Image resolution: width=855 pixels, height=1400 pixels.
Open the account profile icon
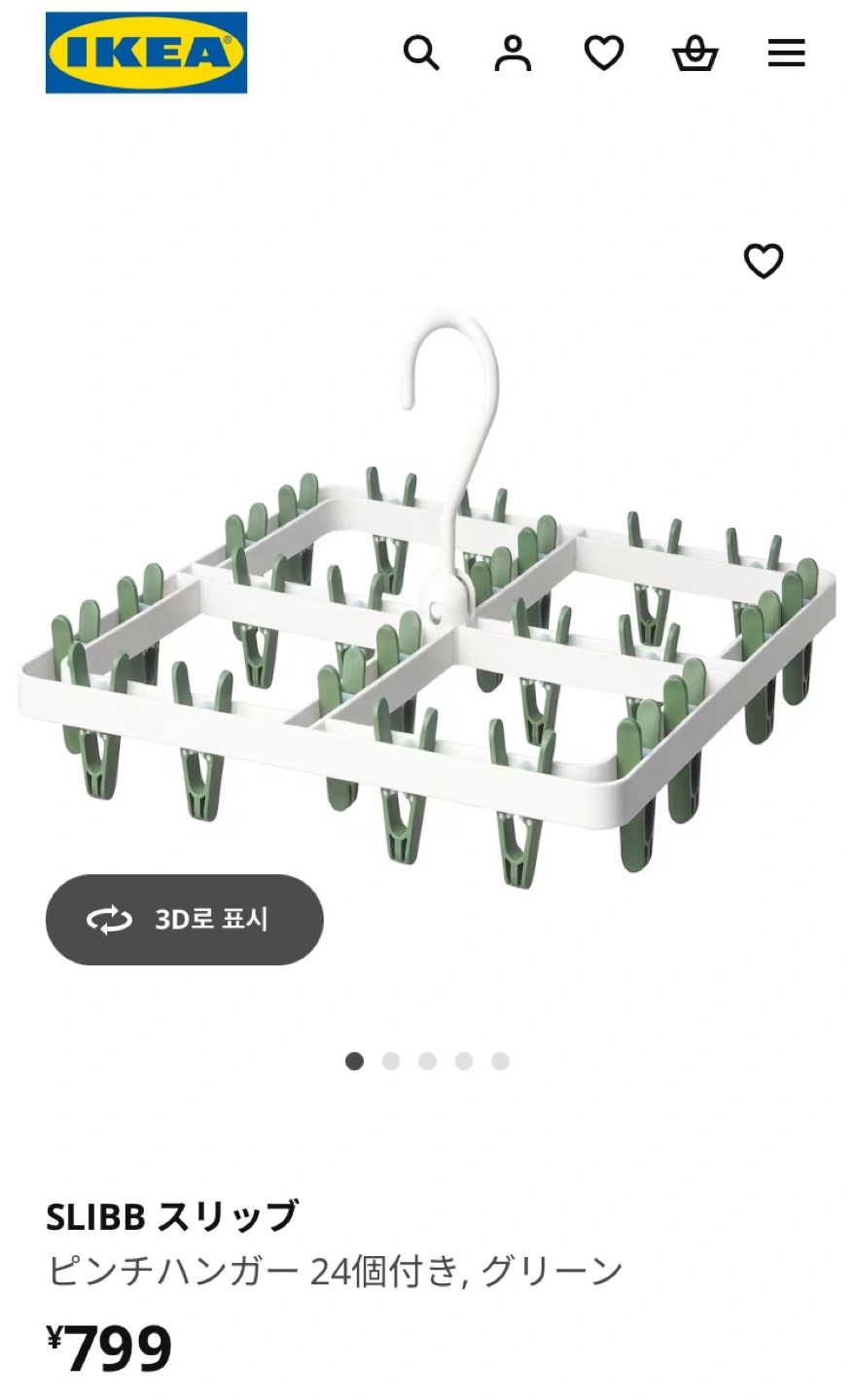tap(513, 52)
